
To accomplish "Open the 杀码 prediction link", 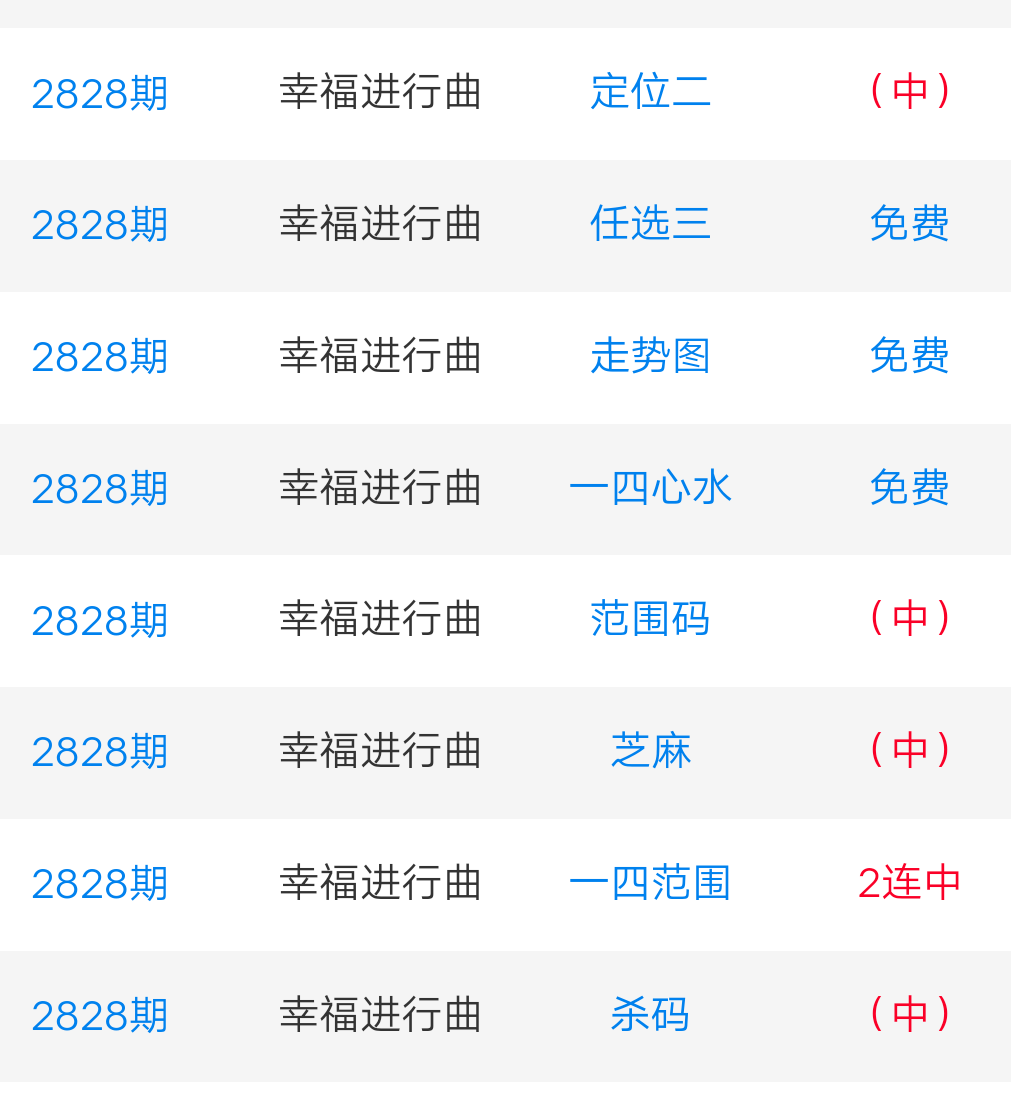I will tap(650, 1015).
